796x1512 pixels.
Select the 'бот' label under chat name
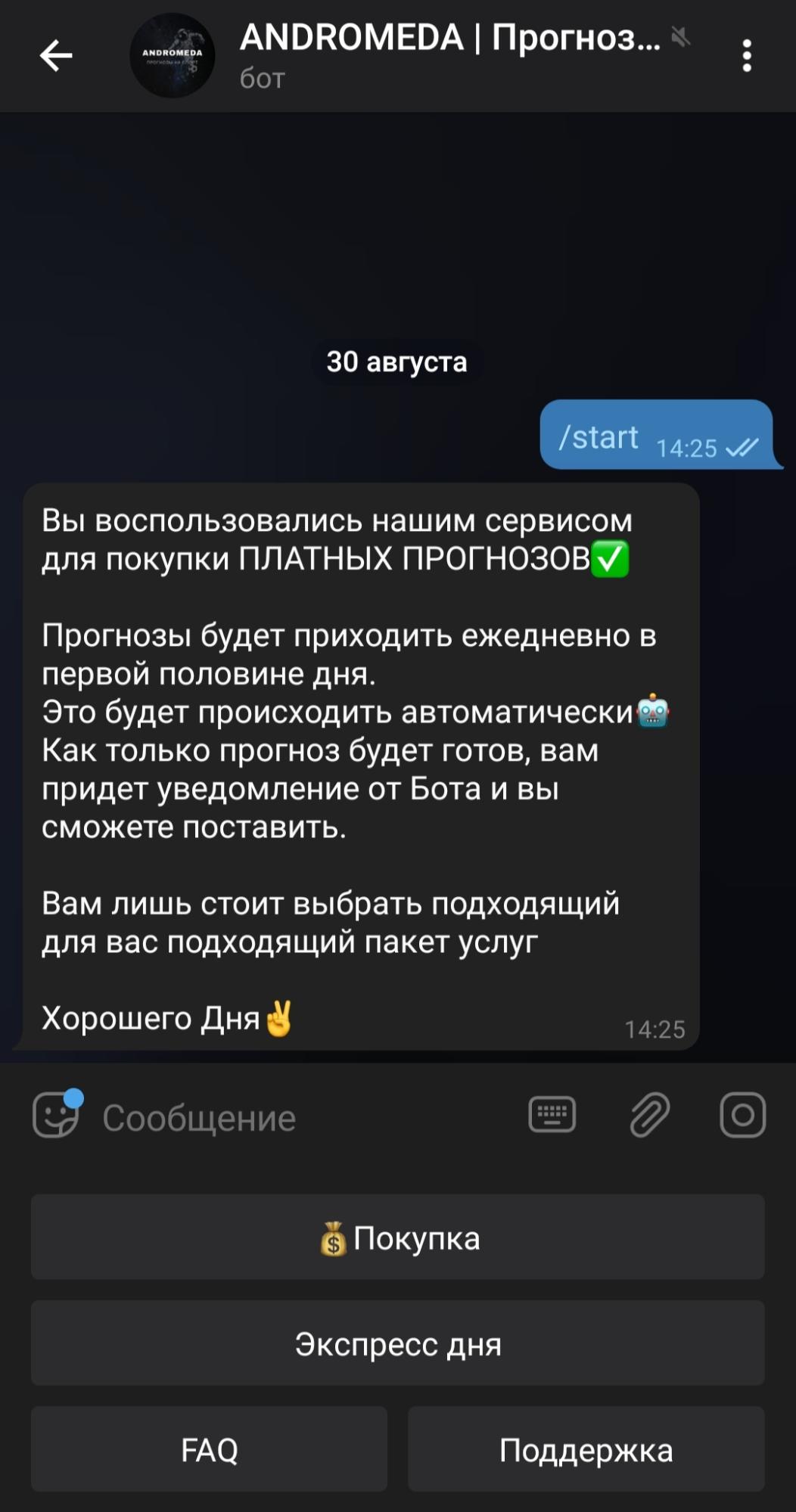point(263,76)
